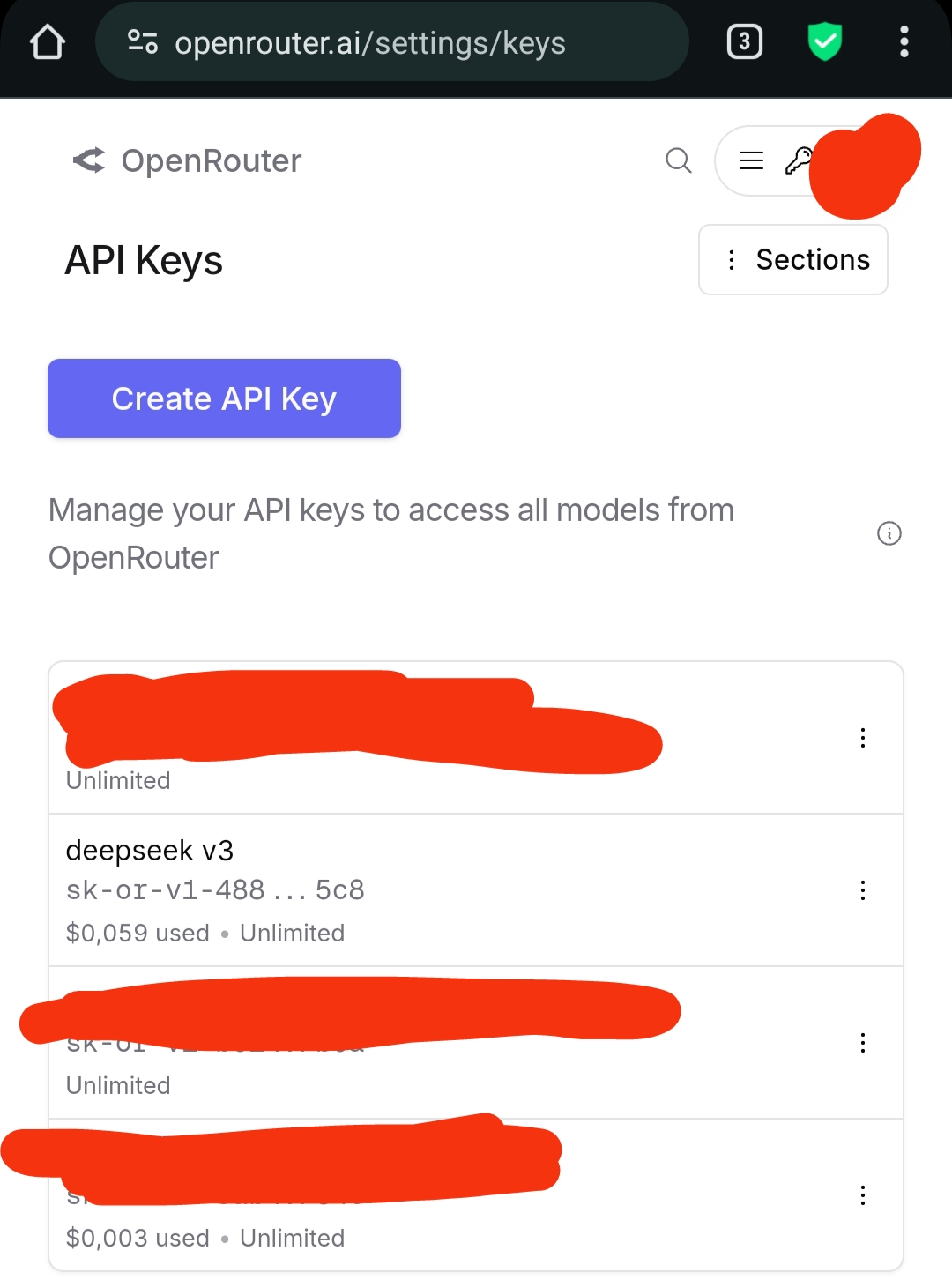Go to the OpenRouter home logo
Viewport: 952px width, 1280px height.
(x=187, y=160)
